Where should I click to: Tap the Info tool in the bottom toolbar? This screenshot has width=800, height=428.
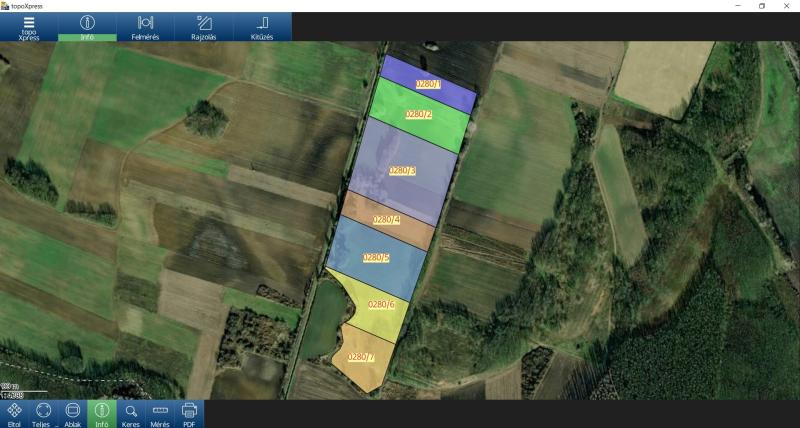102,414
